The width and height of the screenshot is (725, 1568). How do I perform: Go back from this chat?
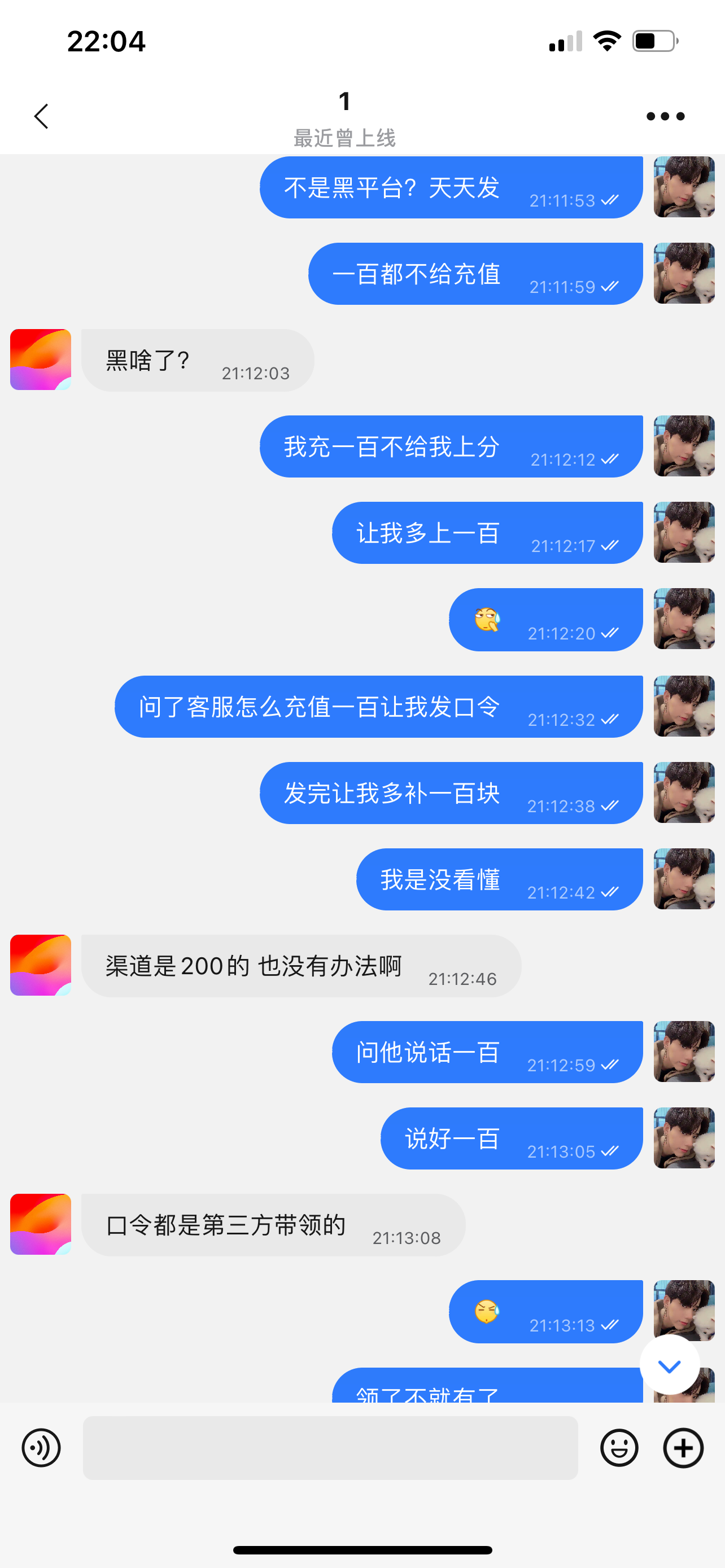(41, 116)
